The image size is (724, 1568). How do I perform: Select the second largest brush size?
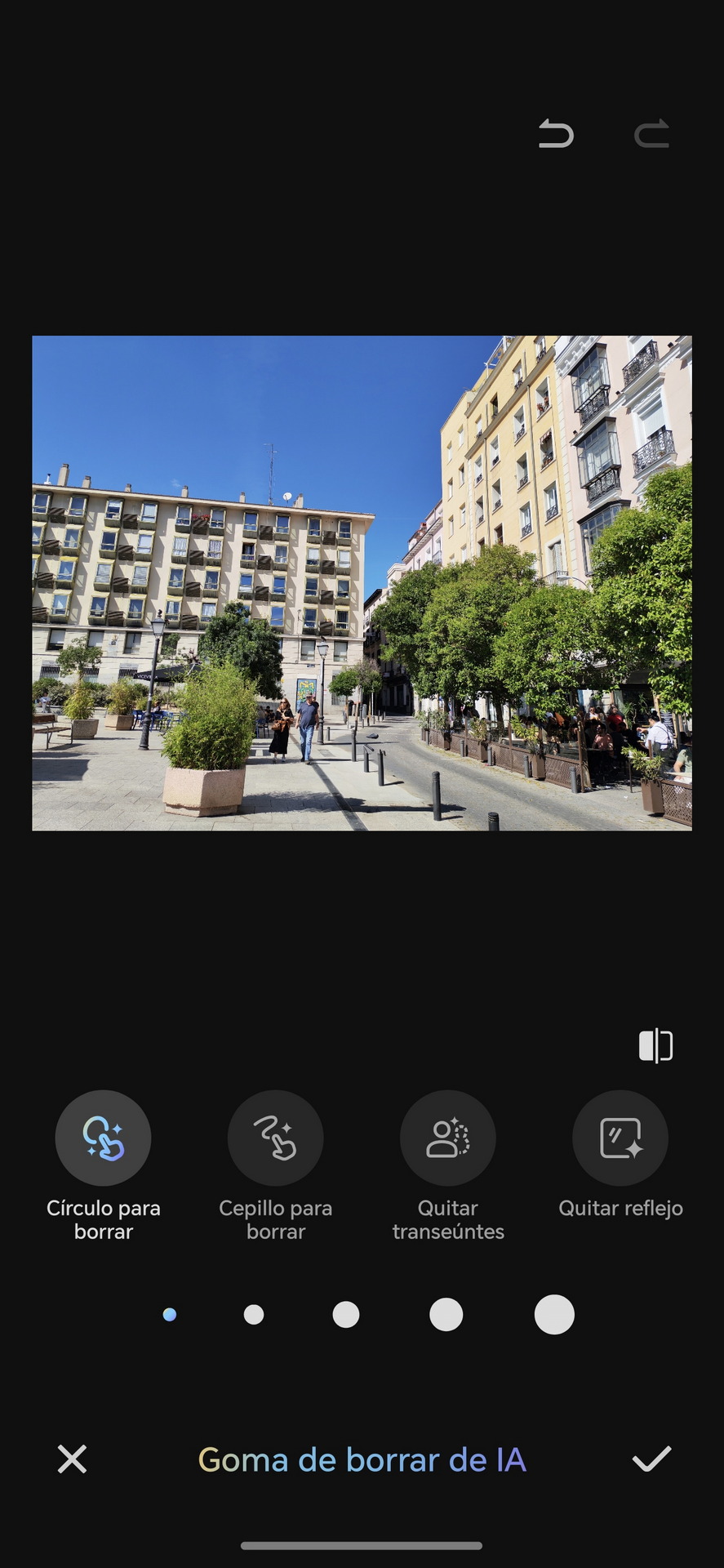pos(446,1315)
